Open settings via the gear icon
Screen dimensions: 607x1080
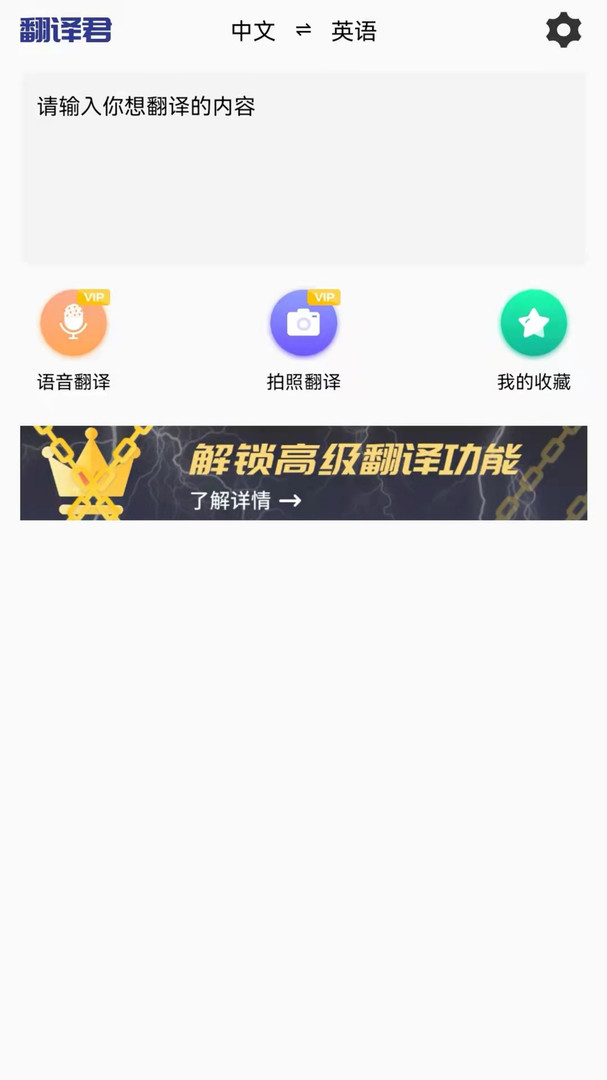[563, 30]
